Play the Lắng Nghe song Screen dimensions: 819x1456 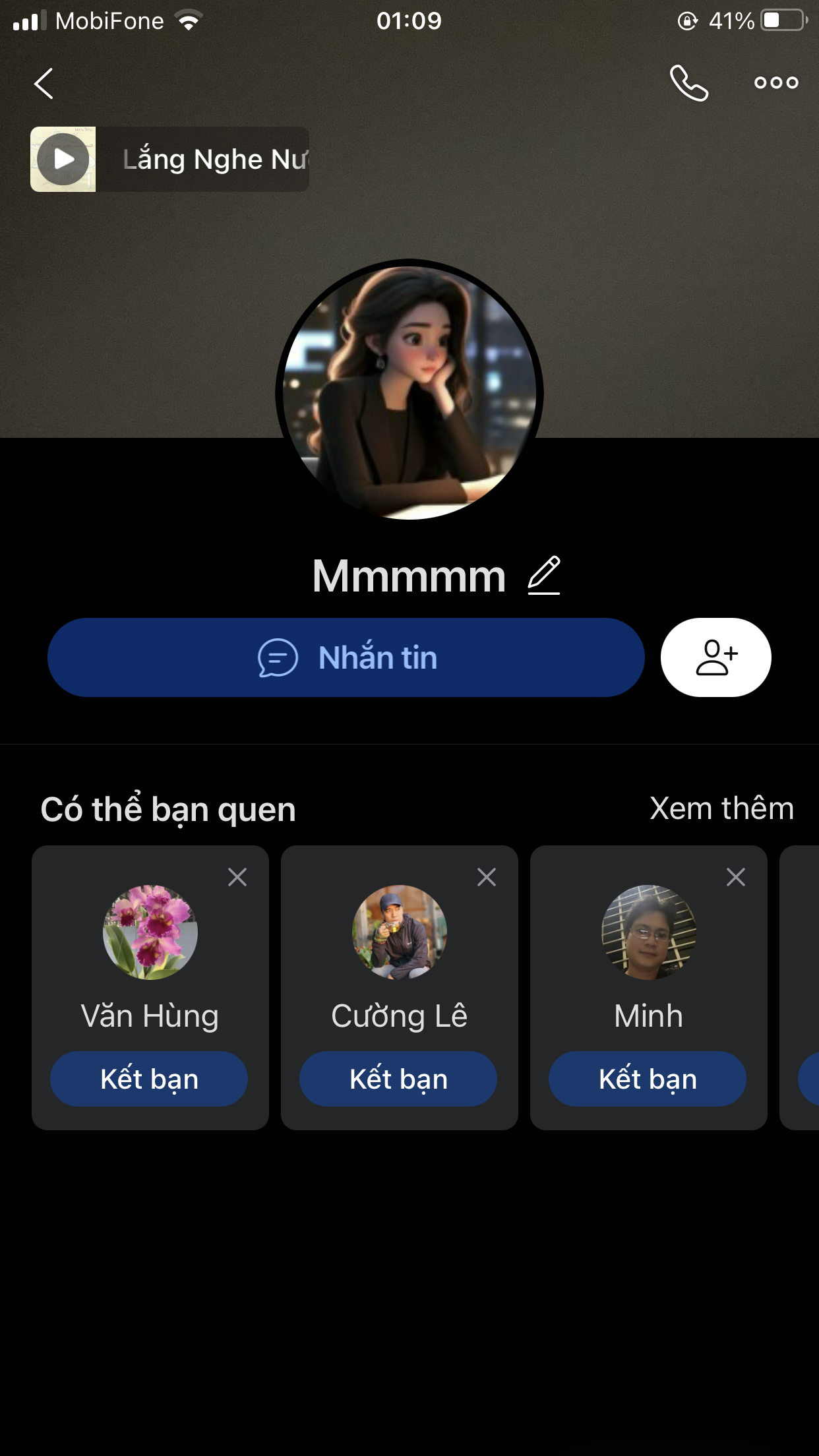click(63, 159)
